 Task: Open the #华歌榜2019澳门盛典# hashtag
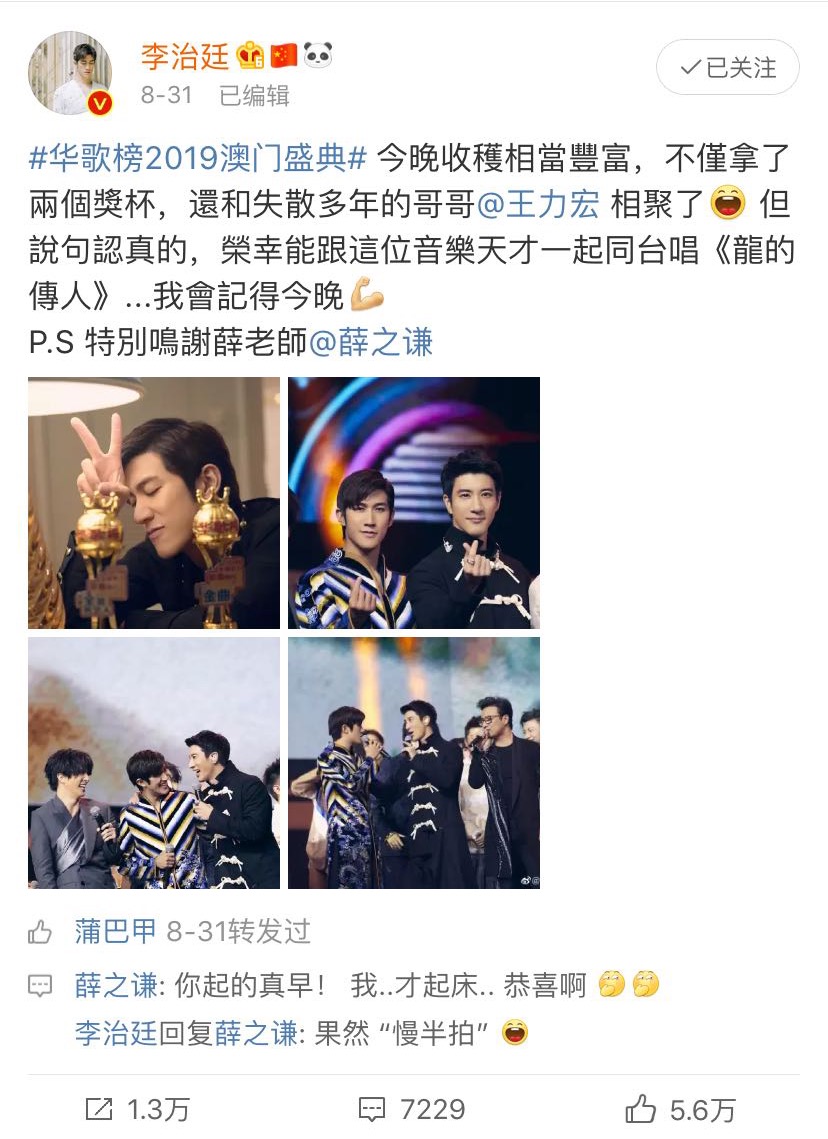pos(200,159)
